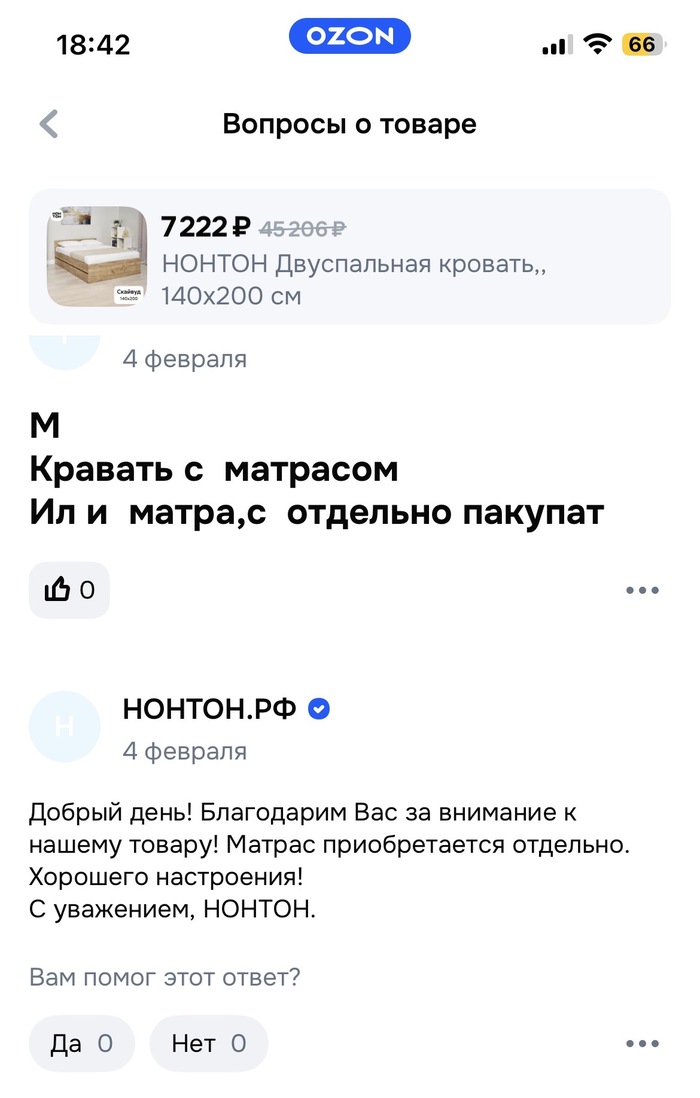Open overflow menu for seller's answer

pos(641,1044)
